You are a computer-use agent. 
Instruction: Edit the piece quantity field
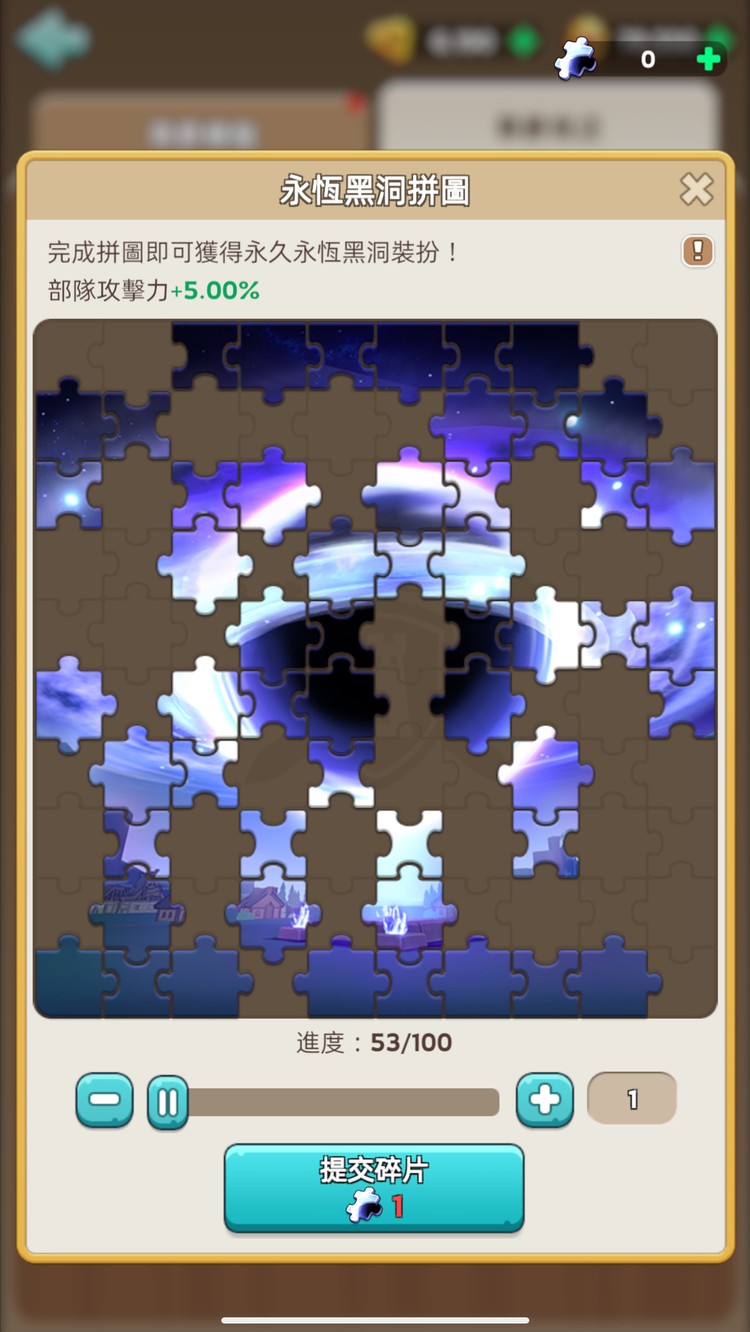[x=632, y=1099]
